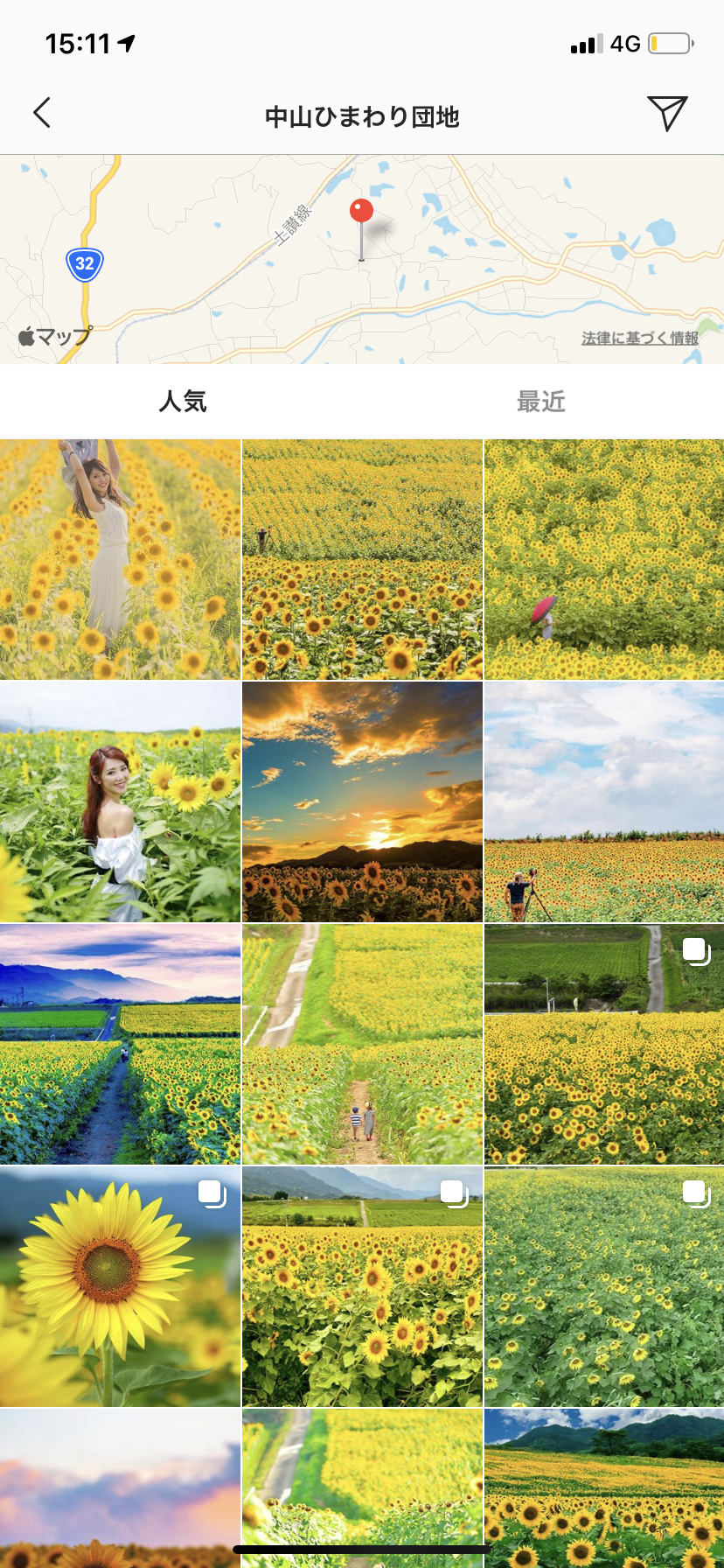Go back using the top-left arrow

point(42,113)
